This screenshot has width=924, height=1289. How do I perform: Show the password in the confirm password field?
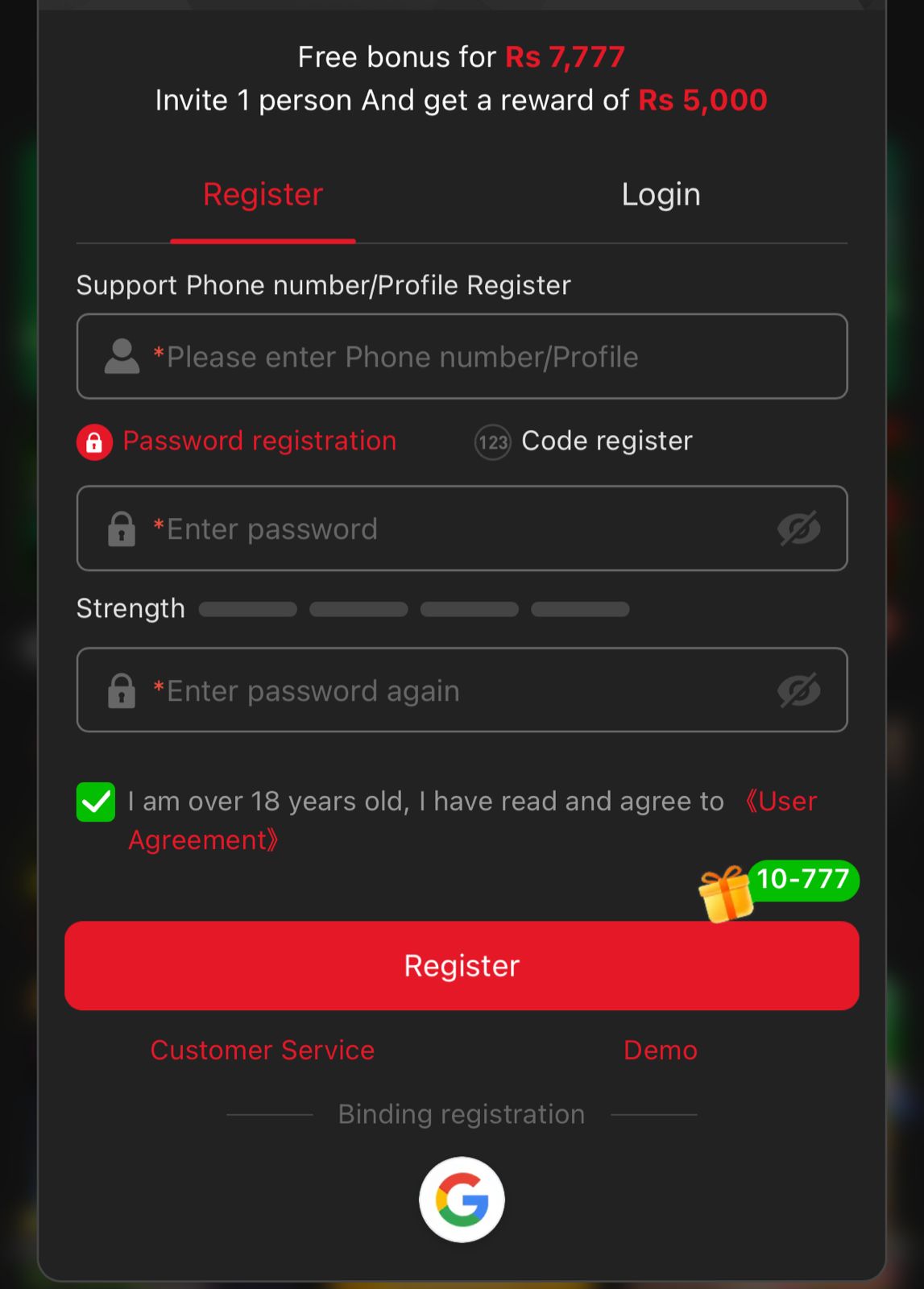[800, 690]
